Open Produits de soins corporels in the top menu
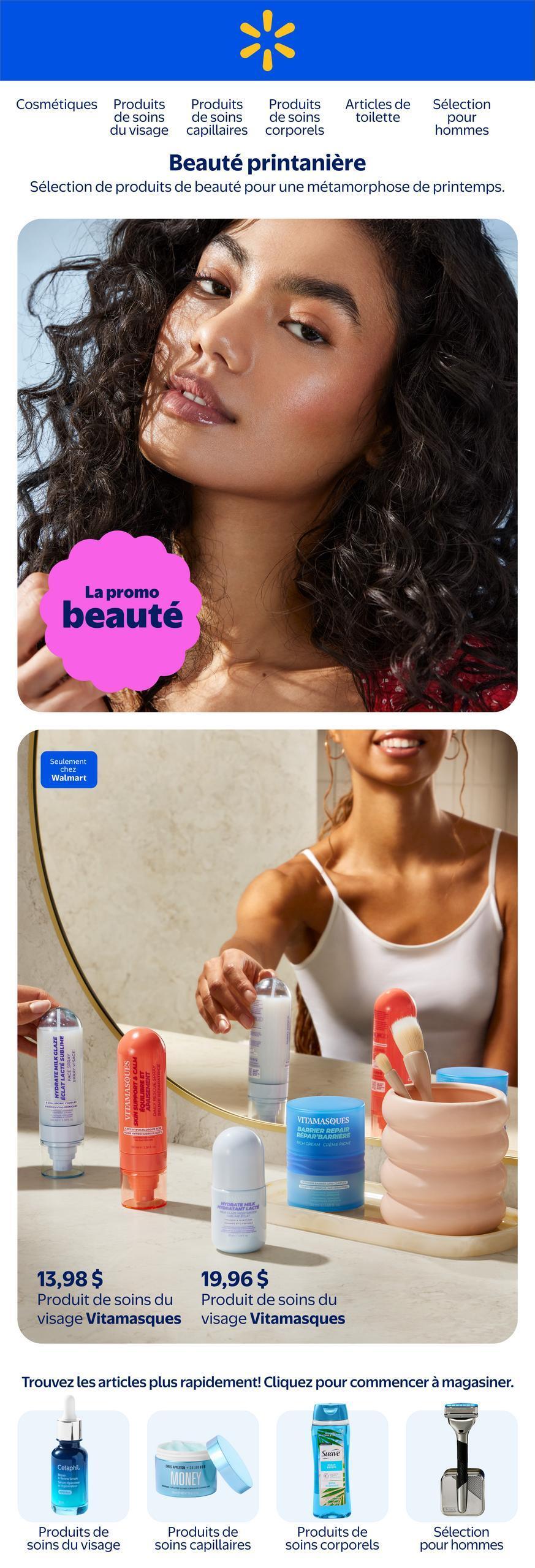 (x=295, y=117)
